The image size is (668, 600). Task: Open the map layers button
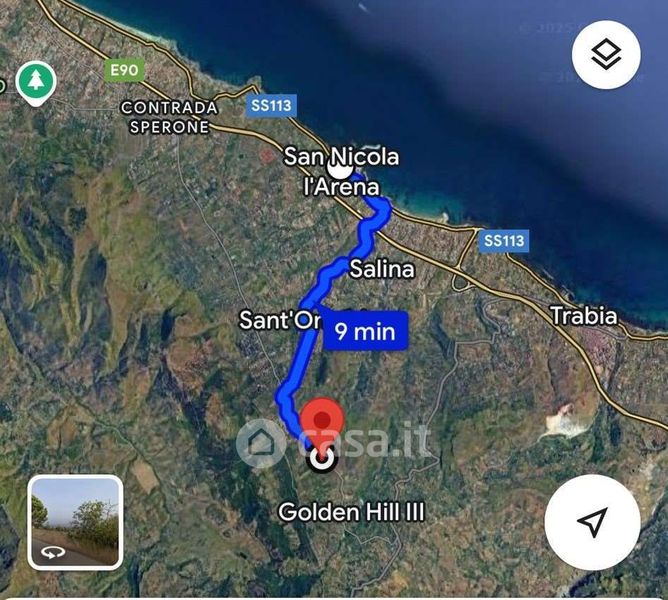pyautogui.click(x=606, y=55)
